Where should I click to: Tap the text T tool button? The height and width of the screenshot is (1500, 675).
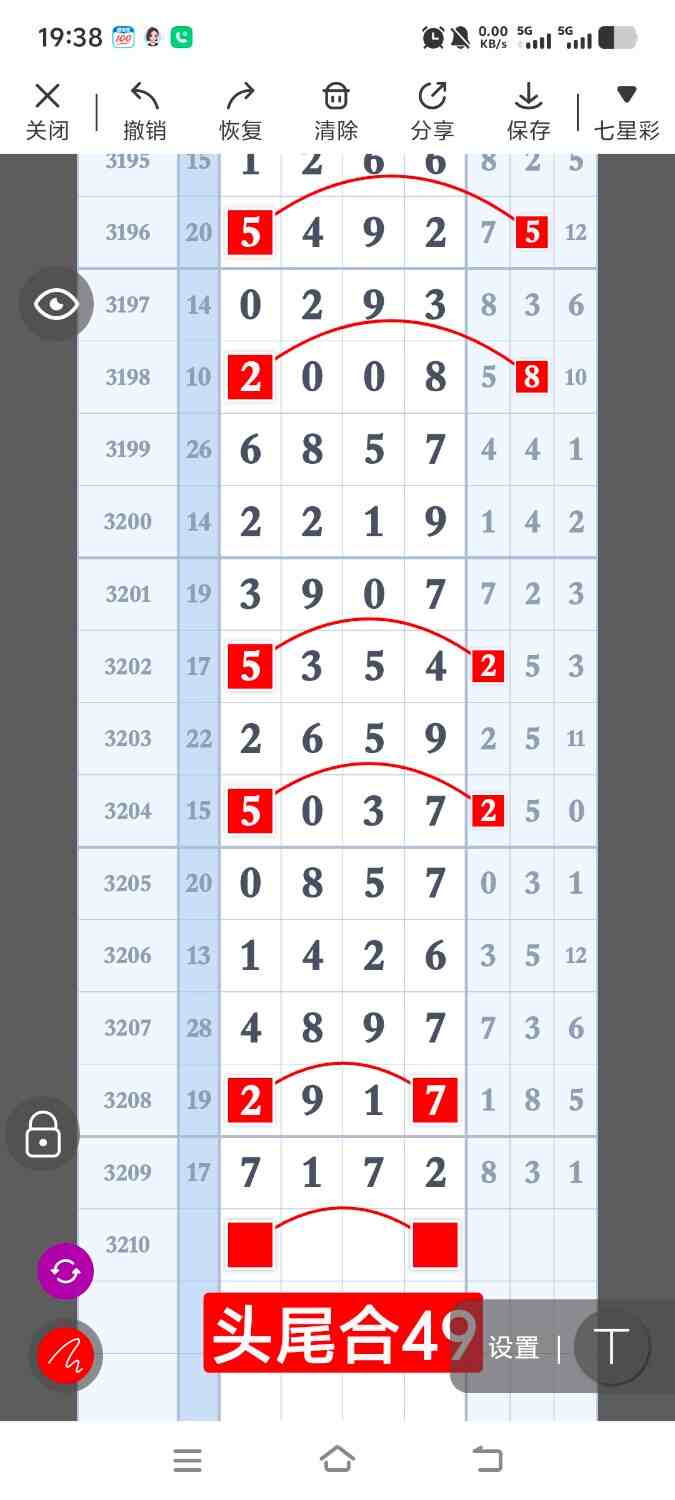[611, 1347]
